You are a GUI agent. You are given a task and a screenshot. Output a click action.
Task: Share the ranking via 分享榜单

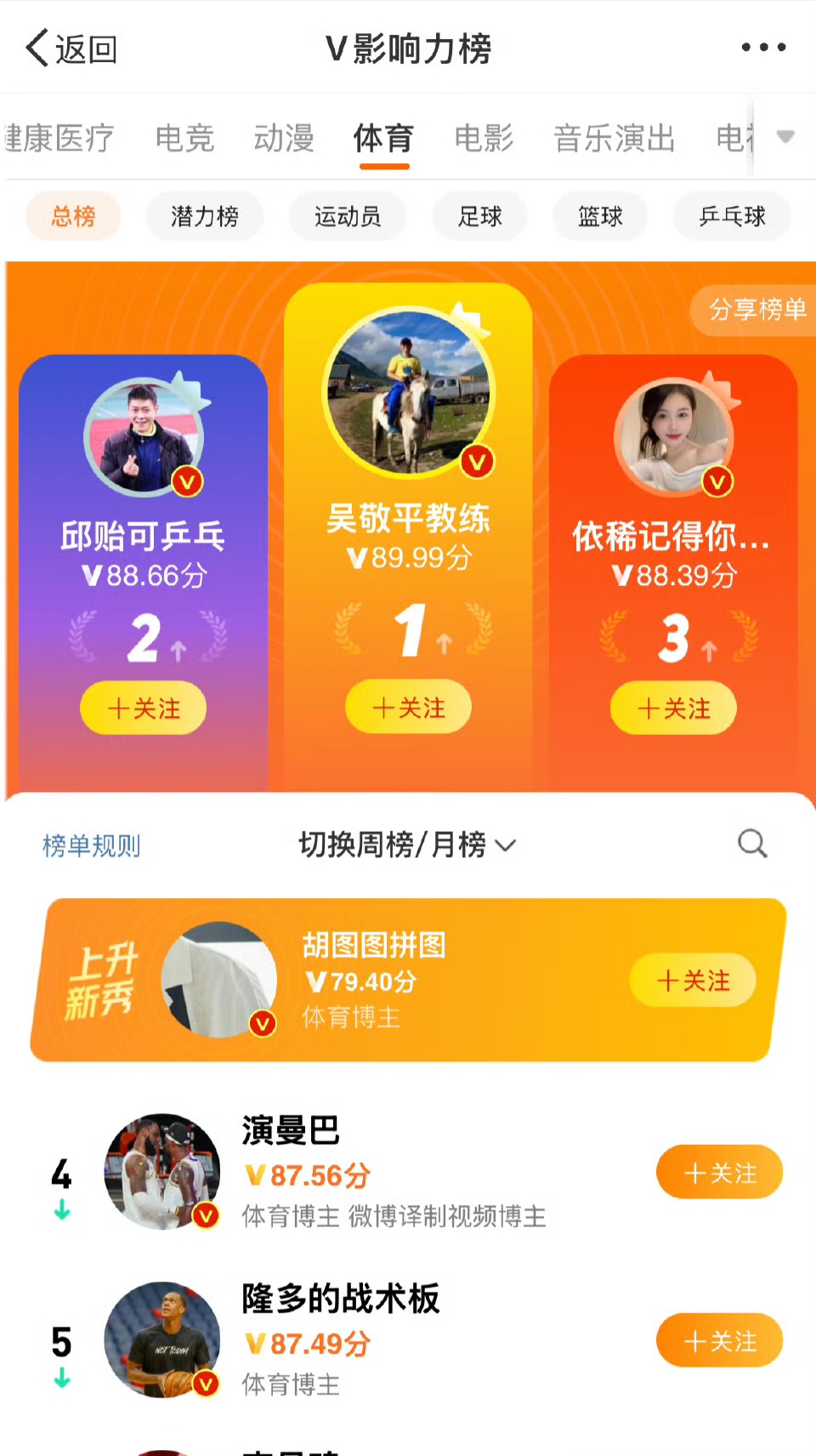coord(756,310)
